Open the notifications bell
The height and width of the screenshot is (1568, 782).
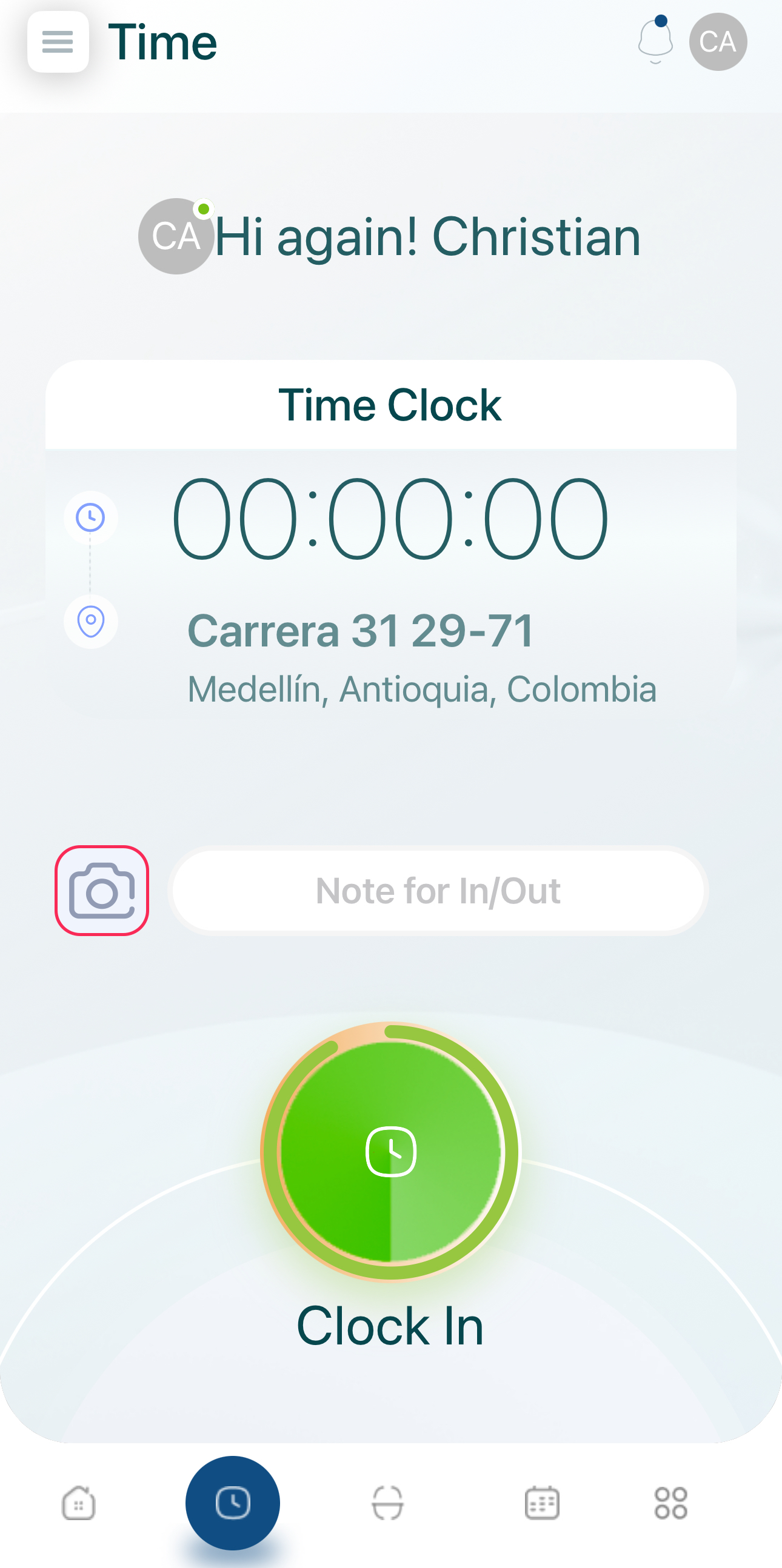coord(655,41)
